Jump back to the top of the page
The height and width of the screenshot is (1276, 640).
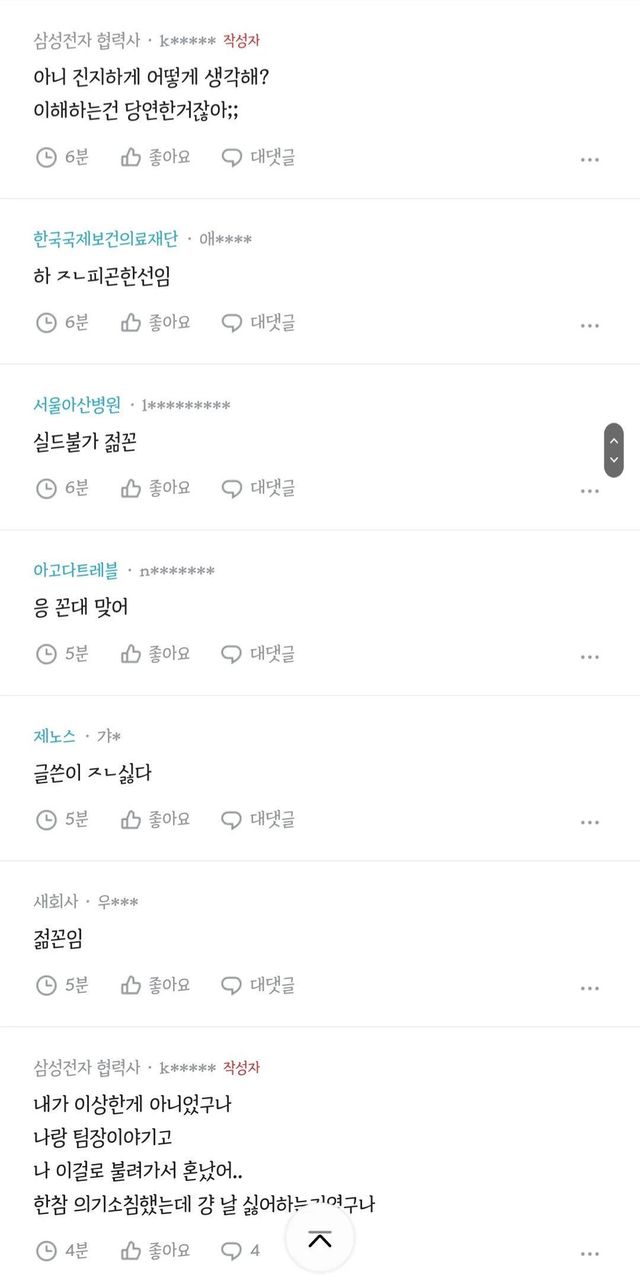pos(320,1240)
